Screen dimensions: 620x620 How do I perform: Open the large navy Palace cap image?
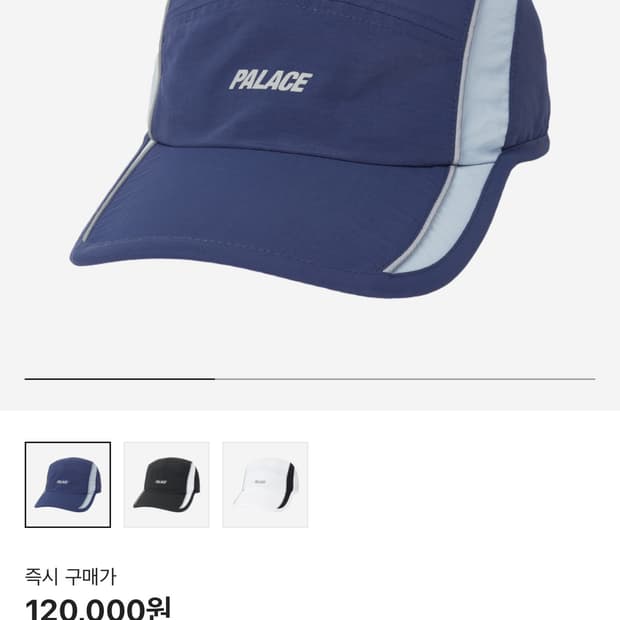pyautogui.click(x=310, y=150)
